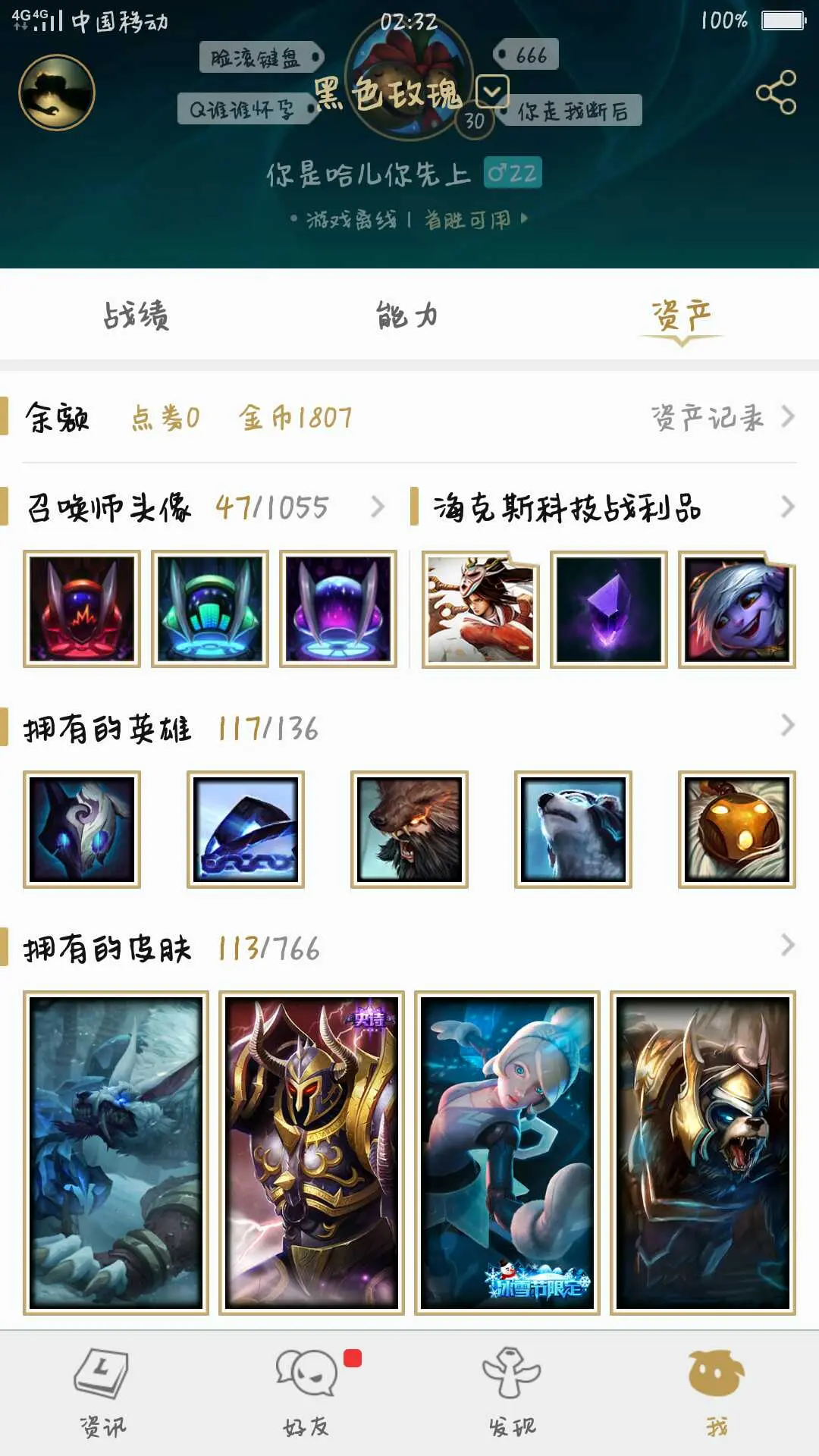819x1456 pixels.
Task: Open 资产记录 asset records
Action: pyautogui.click(x=721, y=417)
